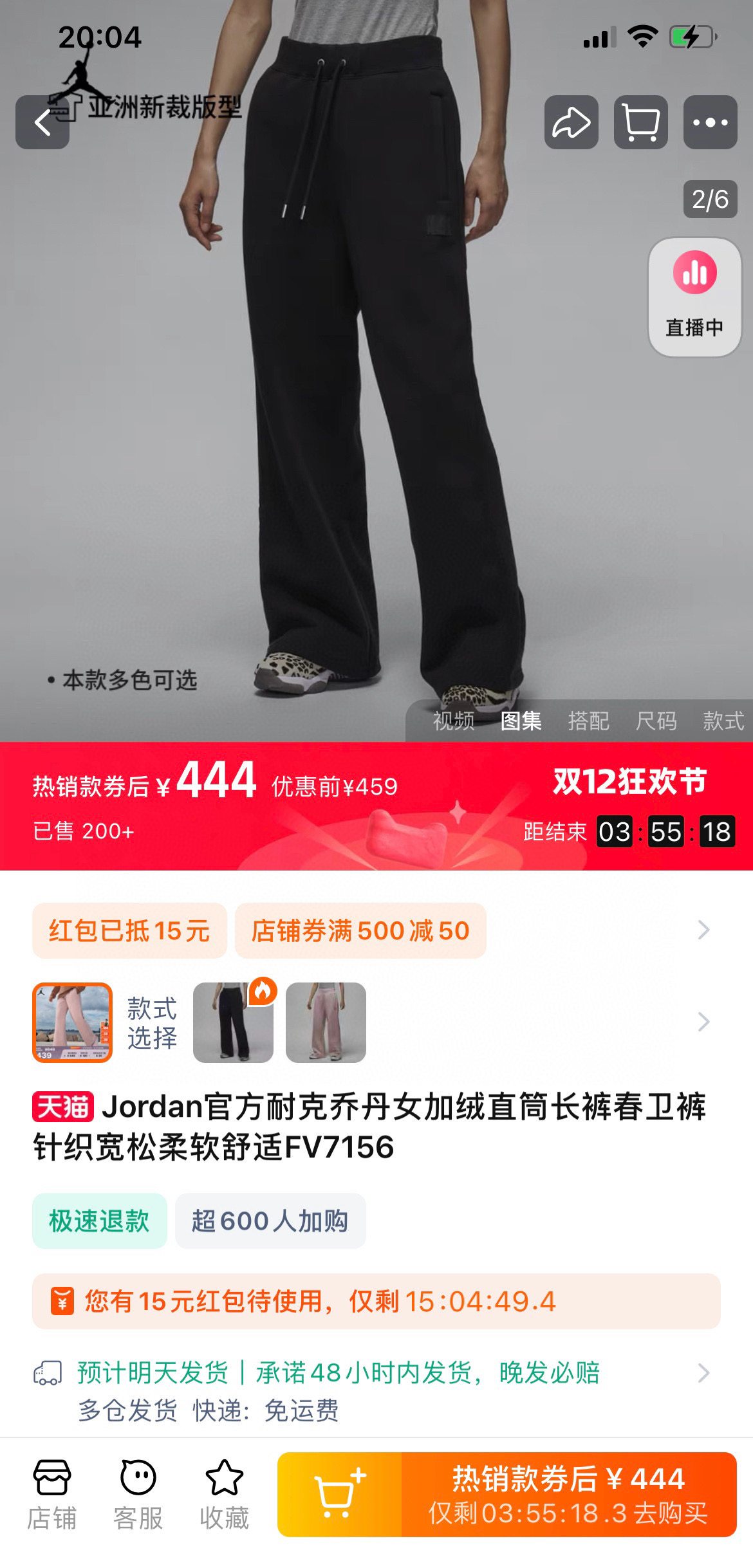Select the pink pants style thumbnail
This screenshot has width=753, height=1568.
click(x=326, y=1022)
